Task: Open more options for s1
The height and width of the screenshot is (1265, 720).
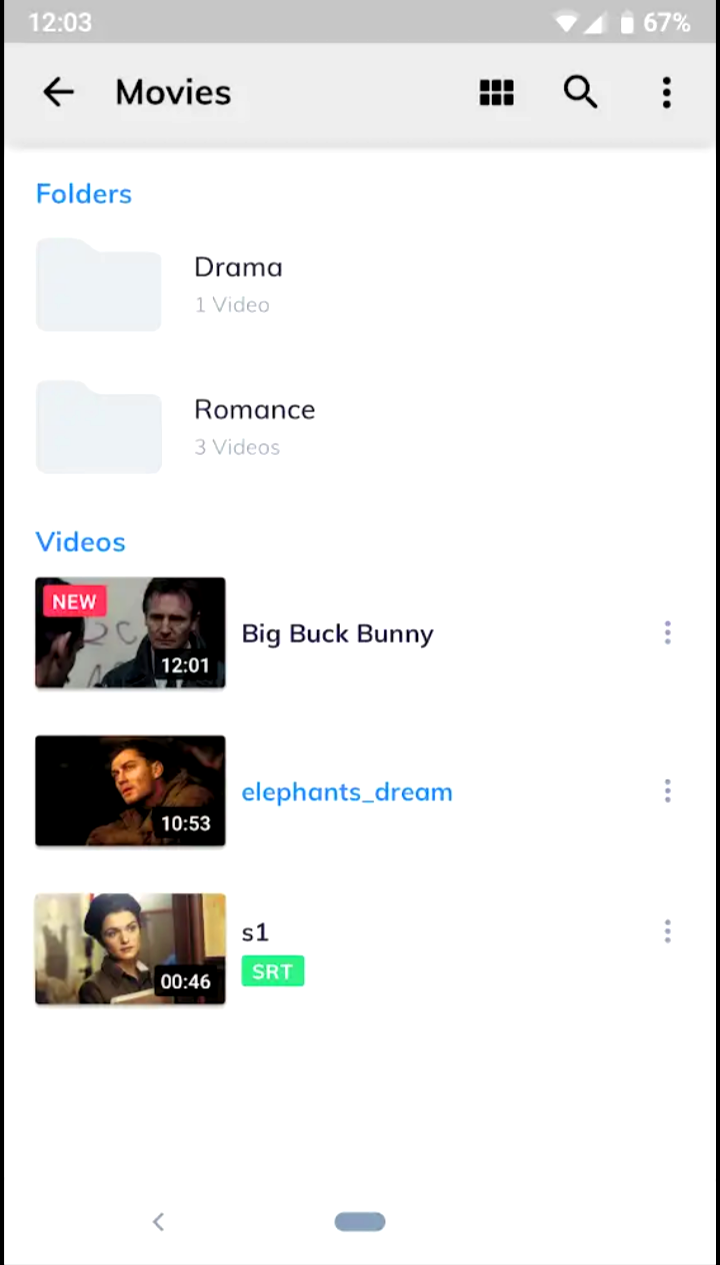Action: 667,932
